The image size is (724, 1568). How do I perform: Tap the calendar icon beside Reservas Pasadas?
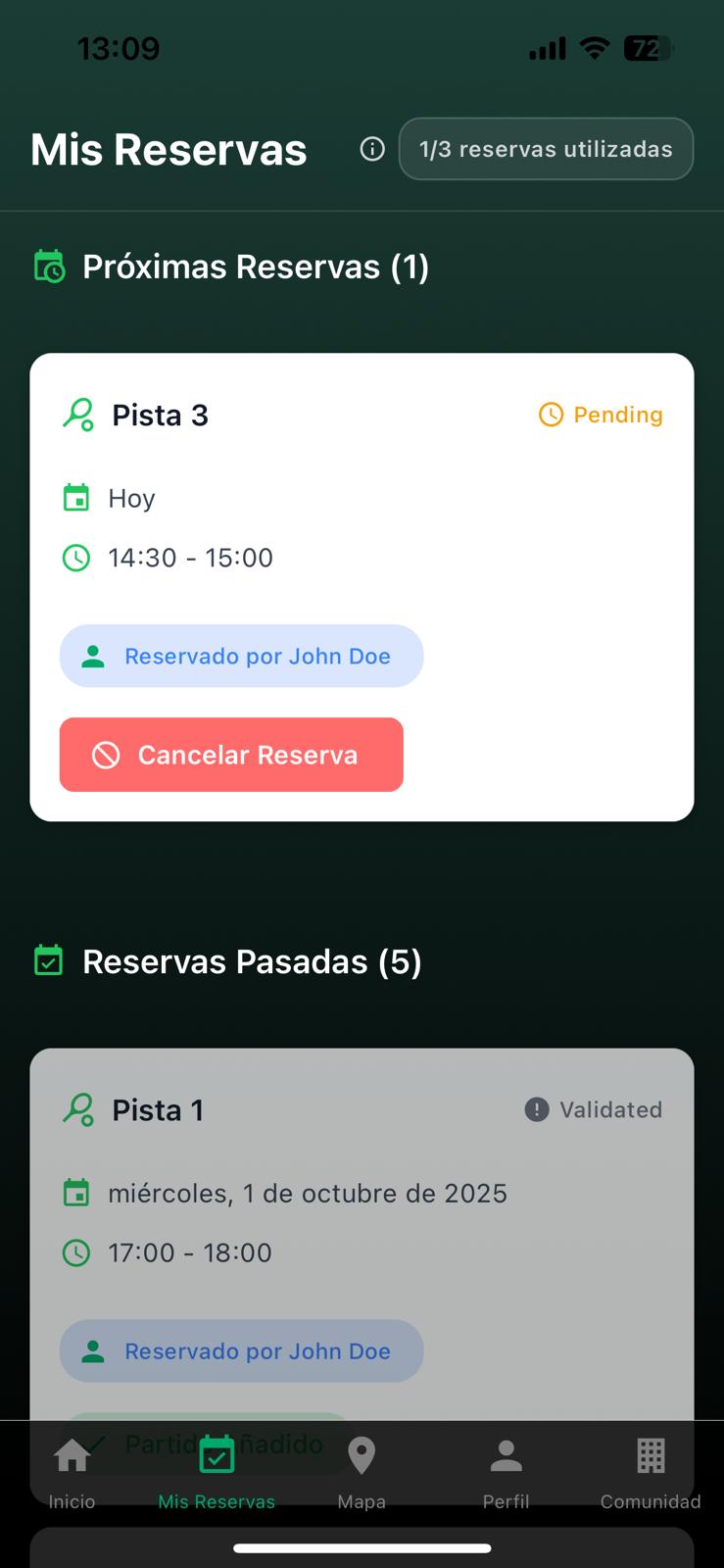point(49,961)
